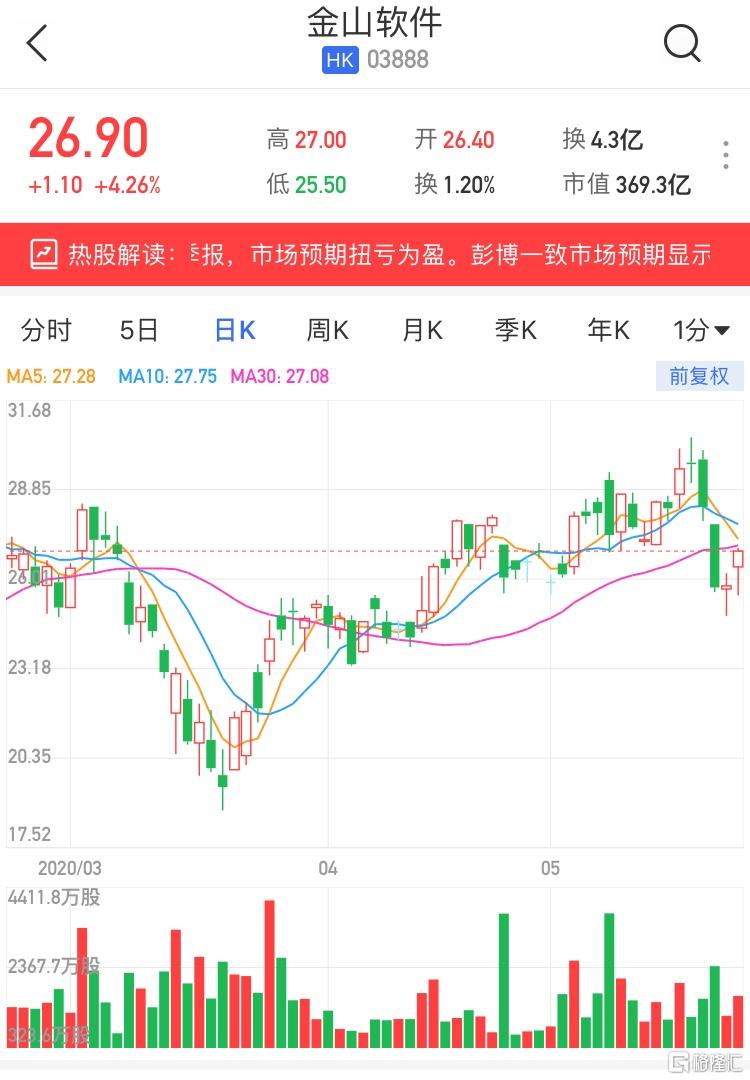Expand the 1分 minute interval dropdown

[701, 330]
